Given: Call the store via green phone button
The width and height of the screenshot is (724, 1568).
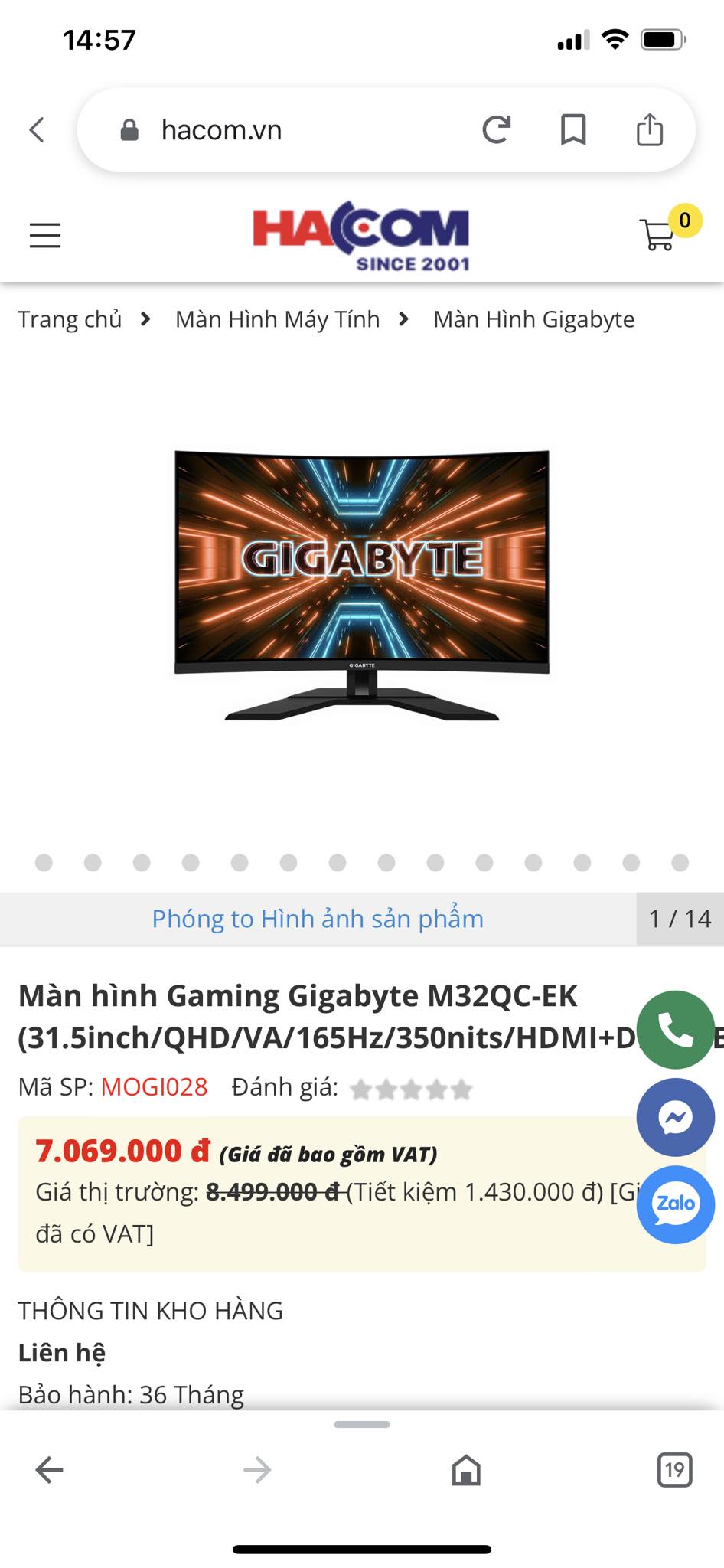Looking at the screenshot, I should click(675, 1030).
